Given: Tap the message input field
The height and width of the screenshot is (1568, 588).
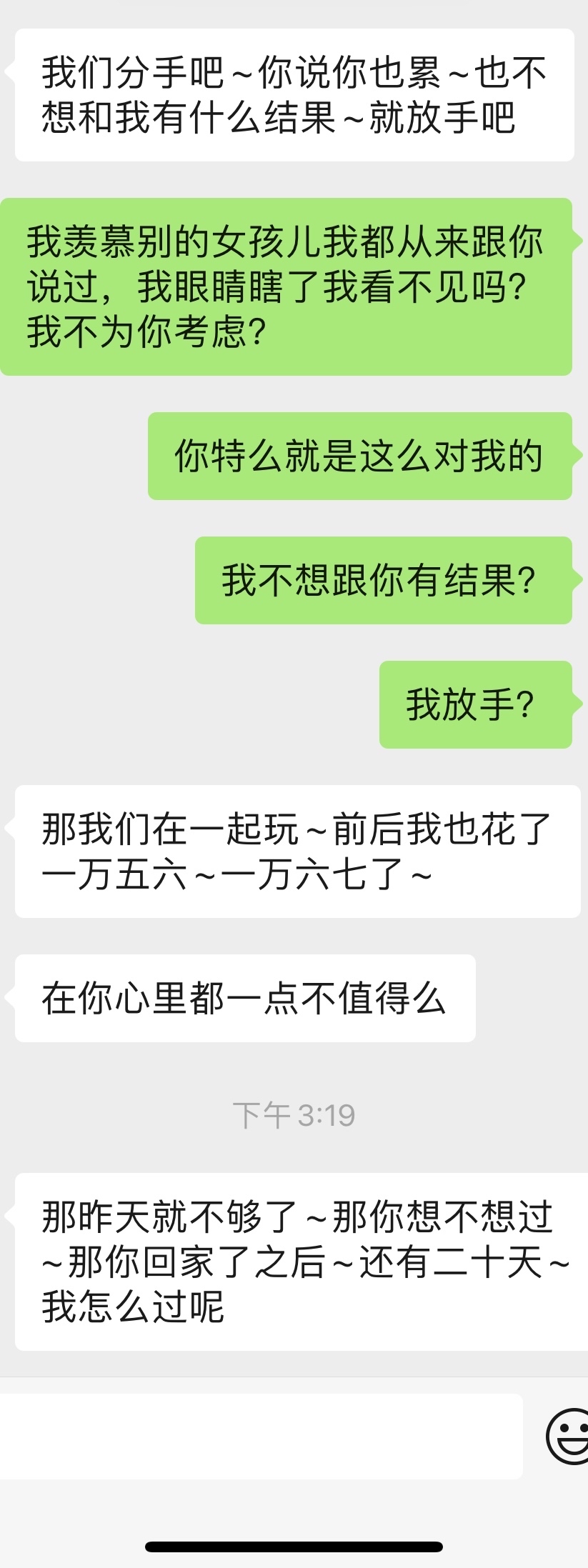Looking at the screenshot, I should [x=261, y=1436].
